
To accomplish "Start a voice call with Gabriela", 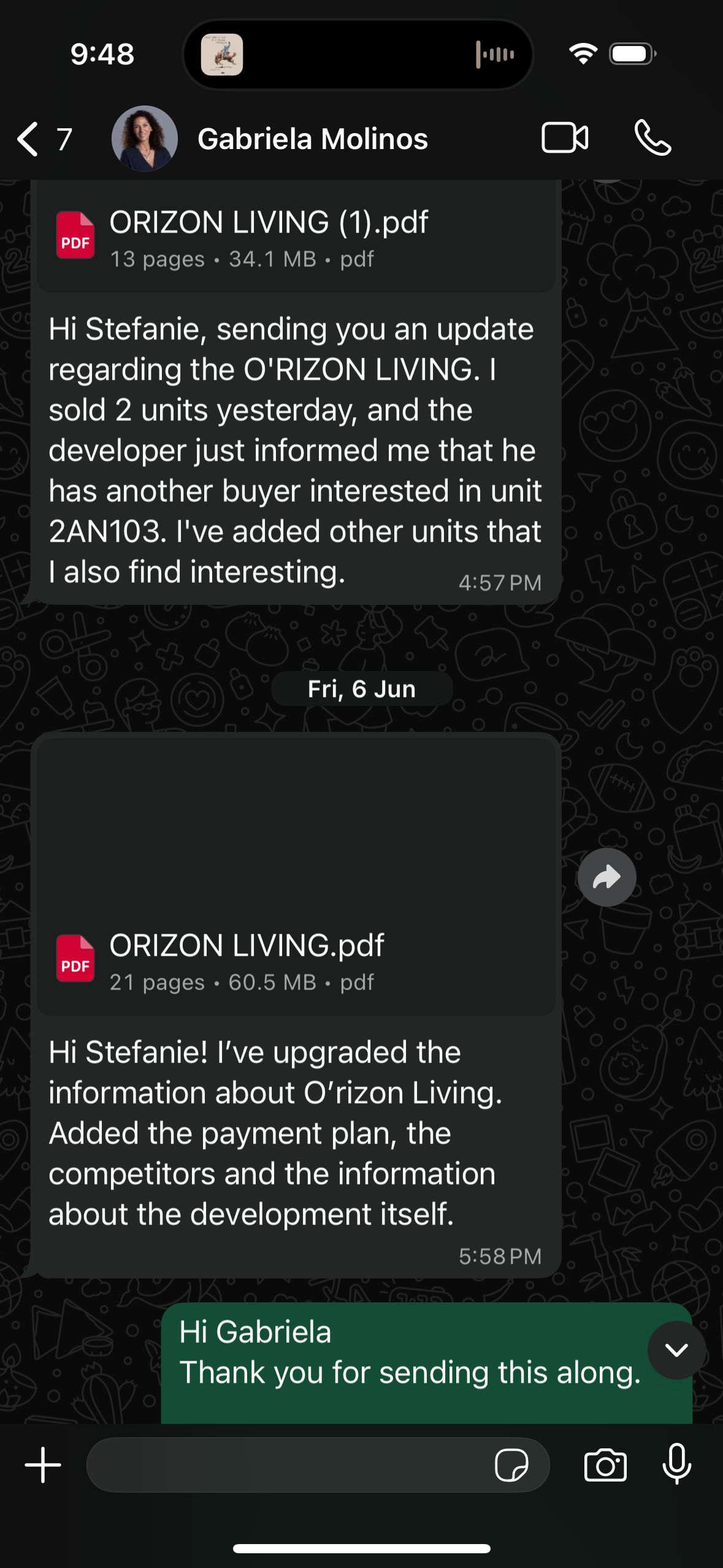I will coord(652,137).
